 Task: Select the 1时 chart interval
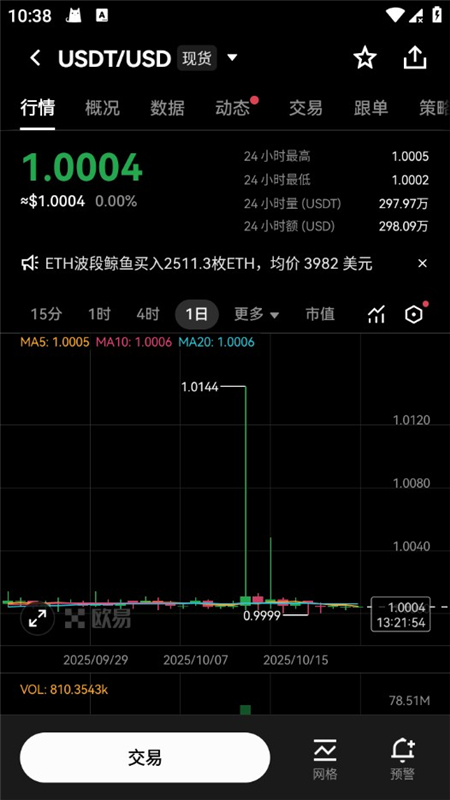click(99, 314)
